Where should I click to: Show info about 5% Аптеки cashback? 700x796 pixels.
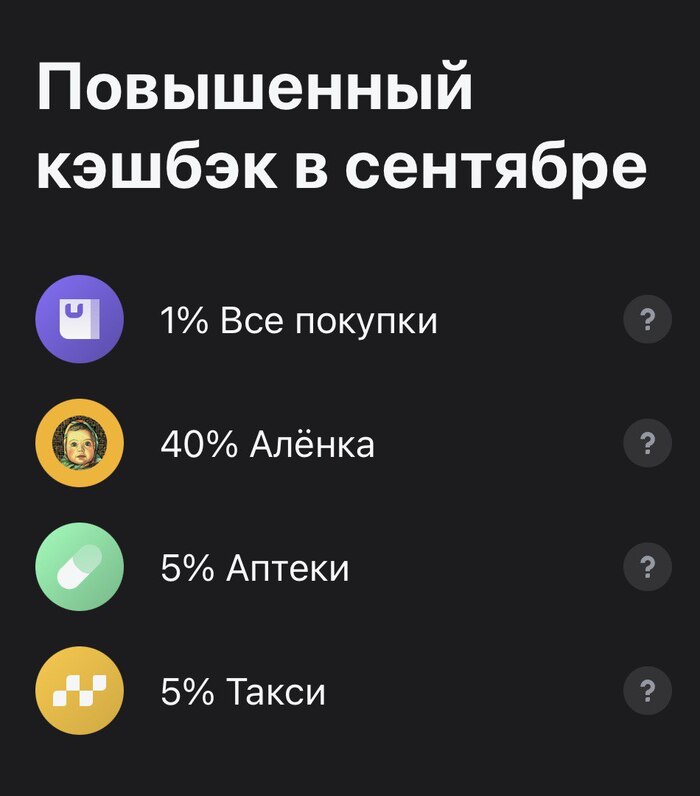pyautogui.click(x=647, y=568)
